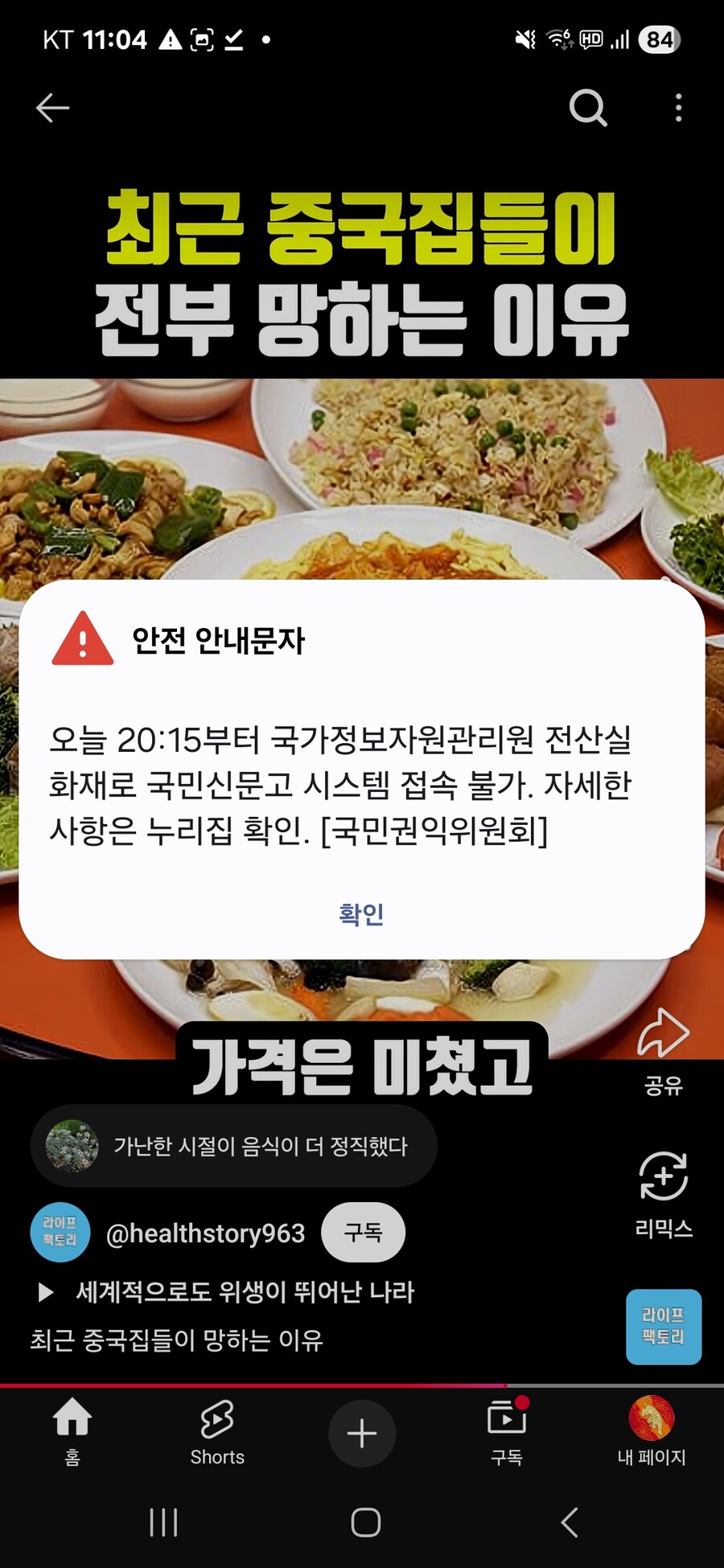Go to the system home screen

tap(366, 1522)
